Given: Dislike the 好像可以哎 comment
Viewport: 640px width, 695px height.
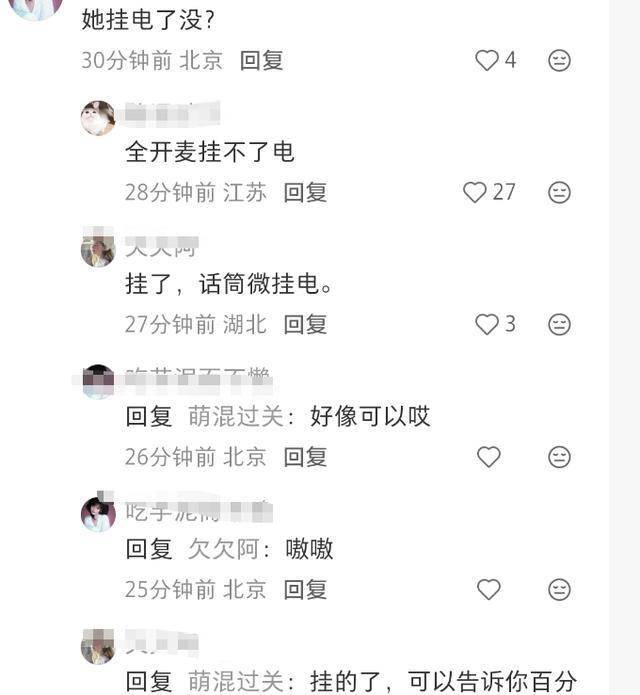Looking at the screenshot, I should (560, 457).
